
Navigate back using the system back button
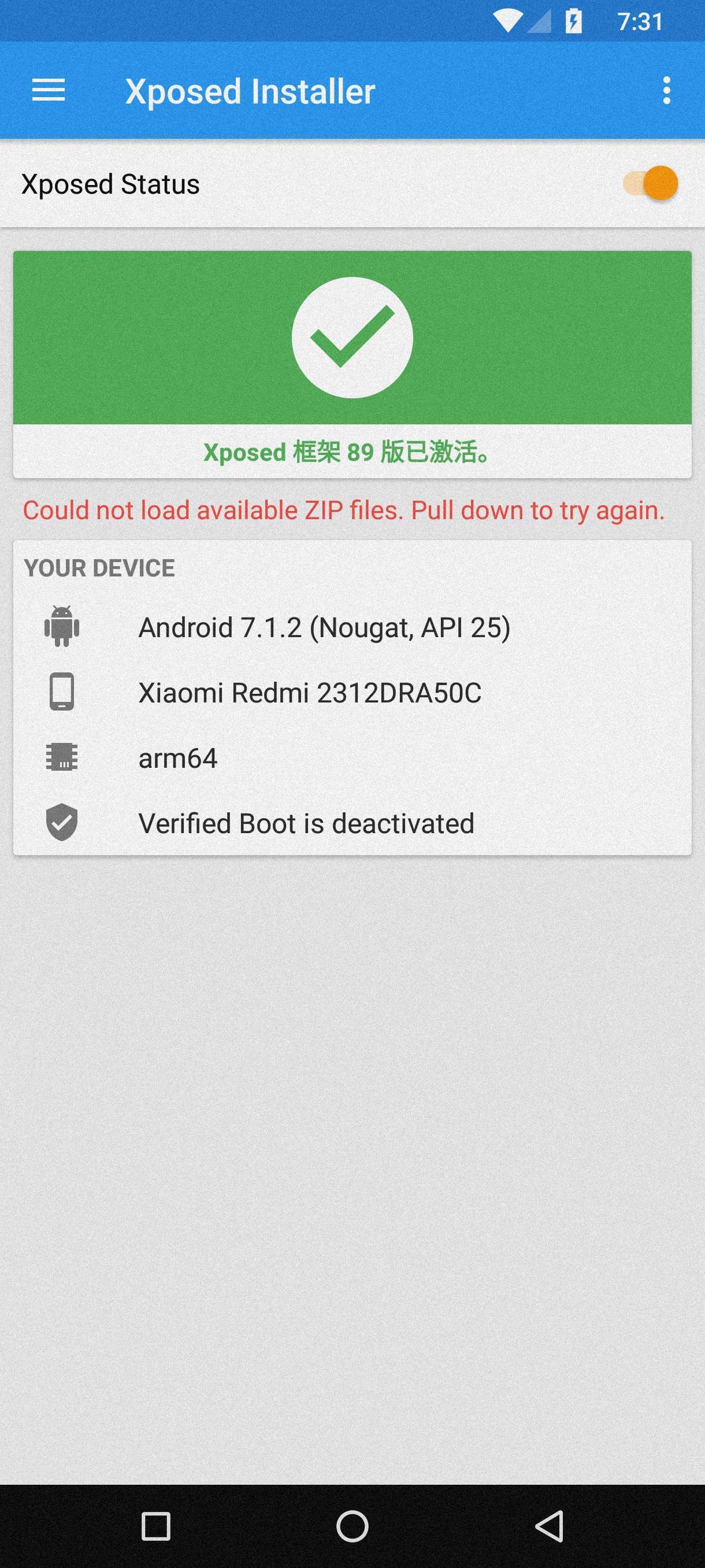550,1526
